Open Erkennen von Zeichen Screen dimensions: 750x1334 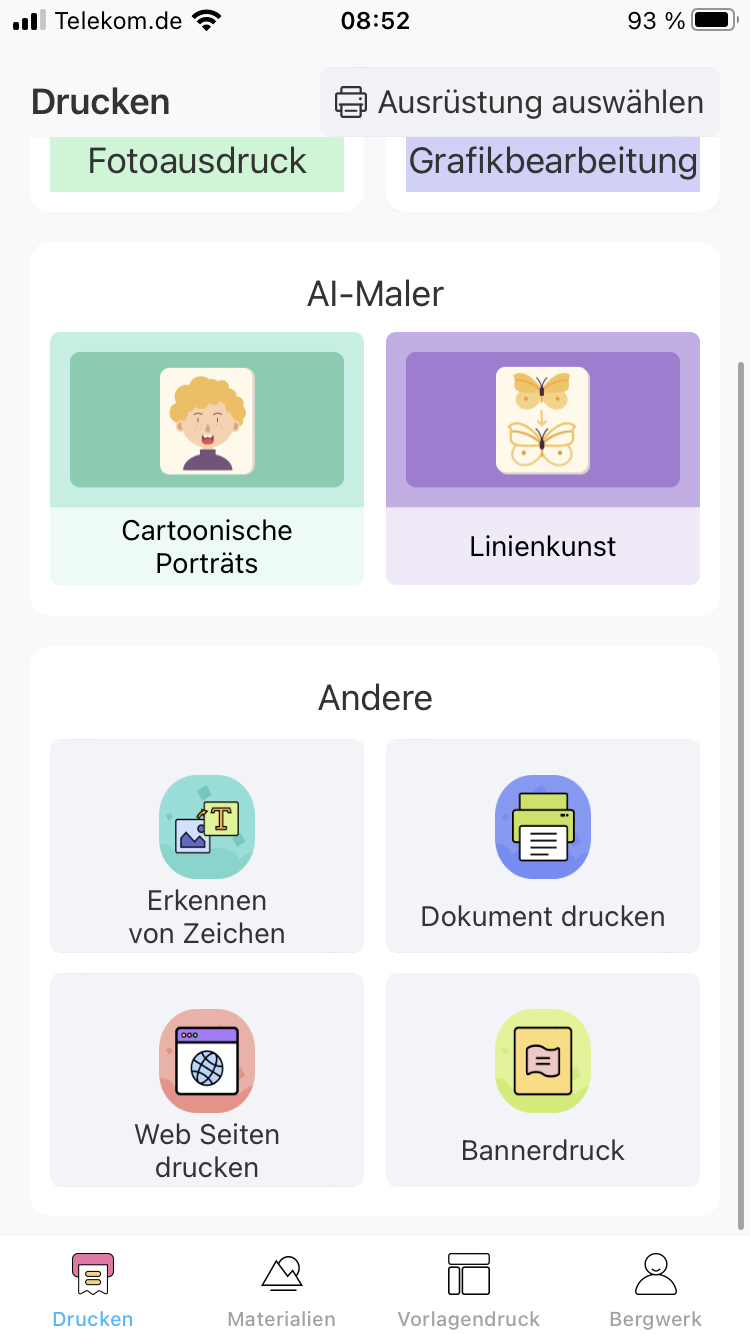click(207, 846)
